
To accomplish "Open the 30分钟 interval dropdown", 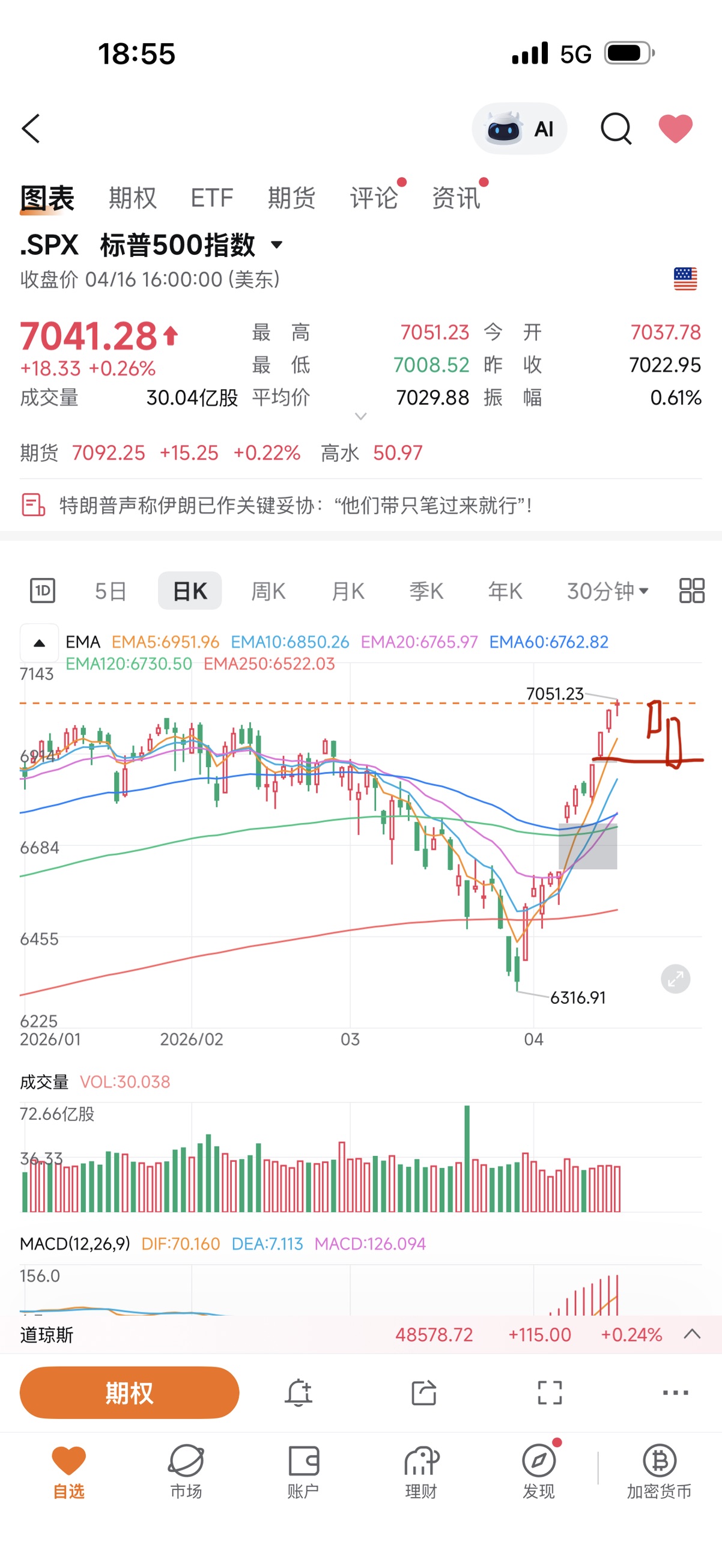I will click(x=607, y=591).
